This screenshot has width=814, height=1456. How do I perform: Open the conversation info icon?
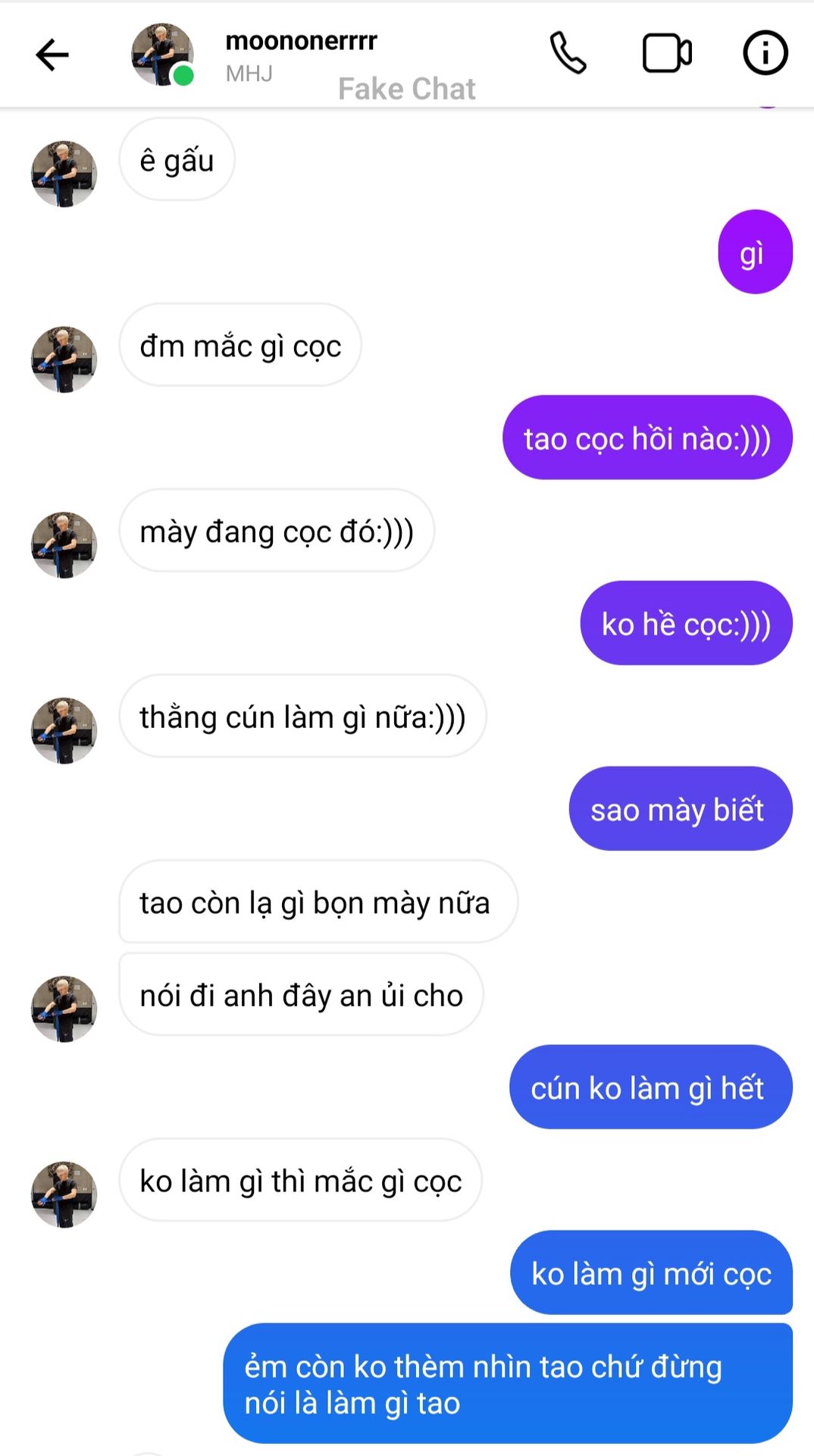tap(765, 53)
